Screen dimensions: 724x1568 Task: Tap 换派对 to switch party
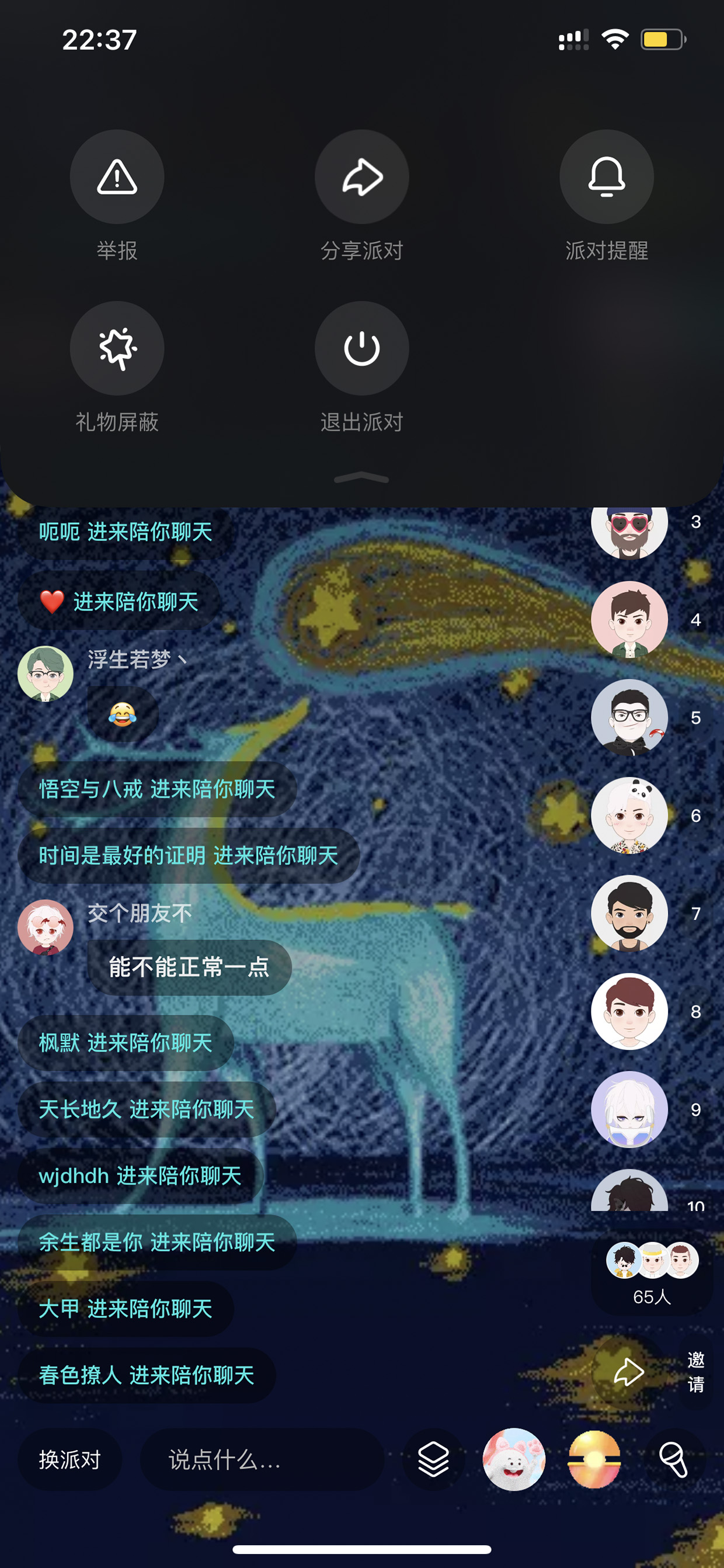[70, 1460]
